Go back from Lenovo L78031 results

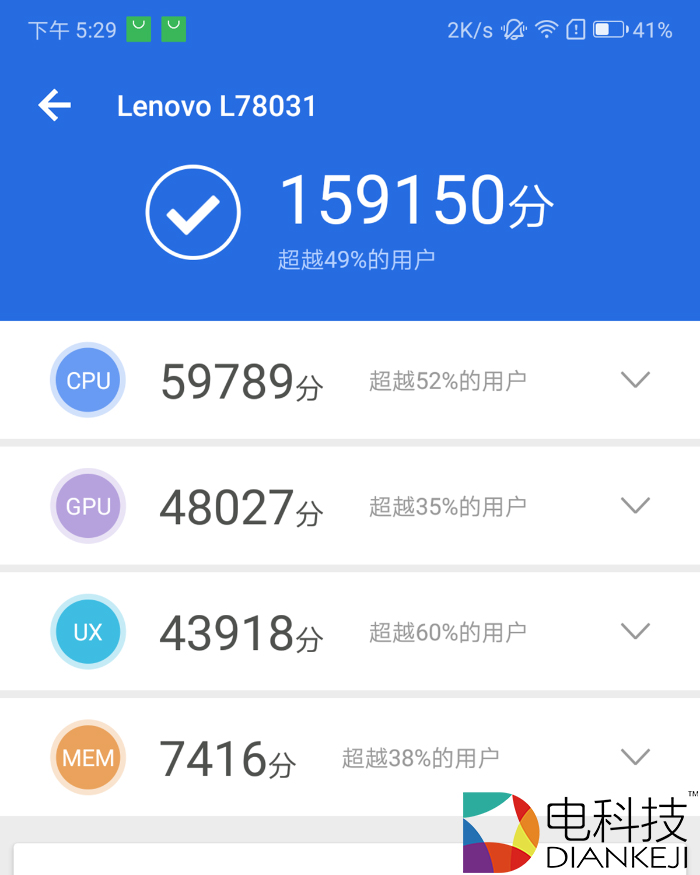pos(55,105)
